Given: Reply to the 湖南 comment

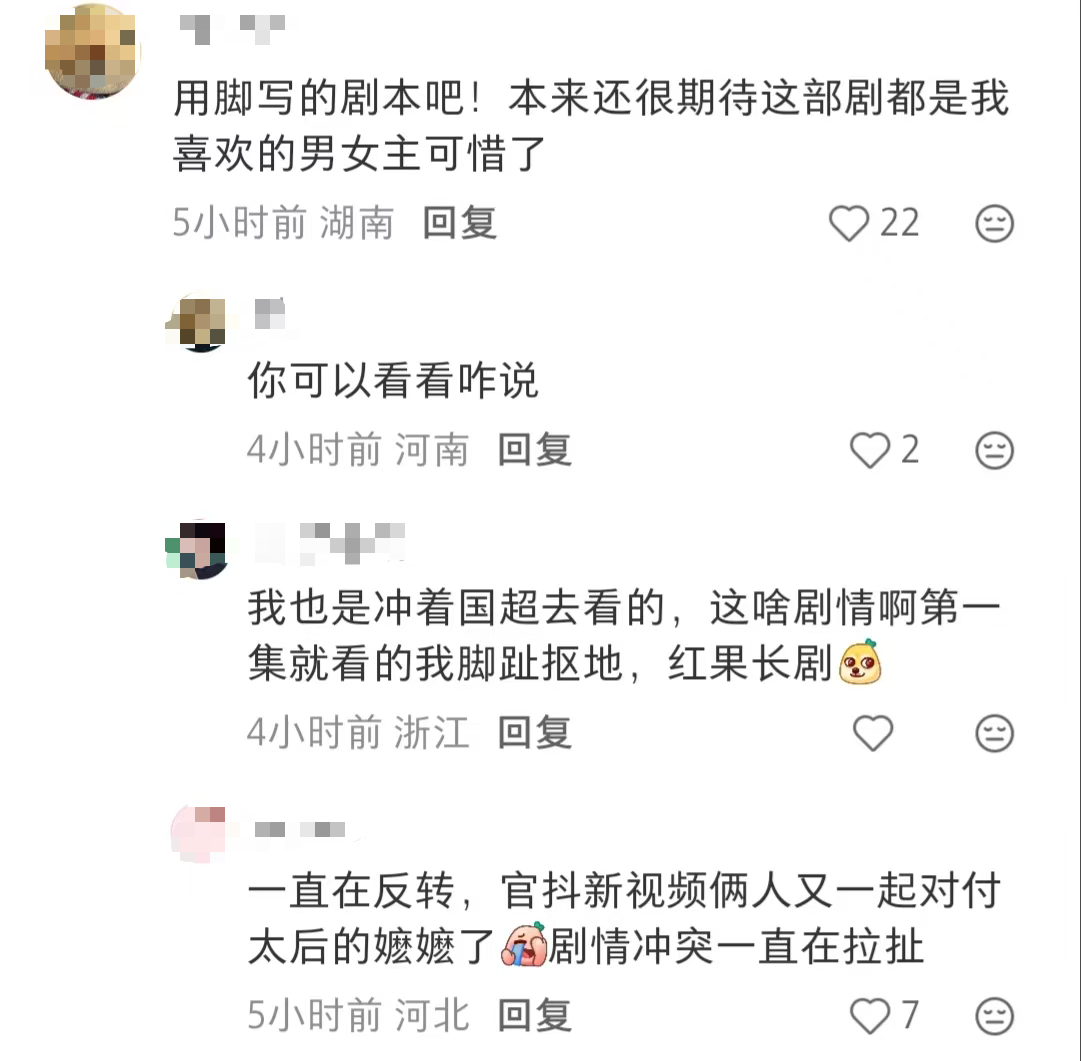Looking at the screenshot, I should pos(459,223).
